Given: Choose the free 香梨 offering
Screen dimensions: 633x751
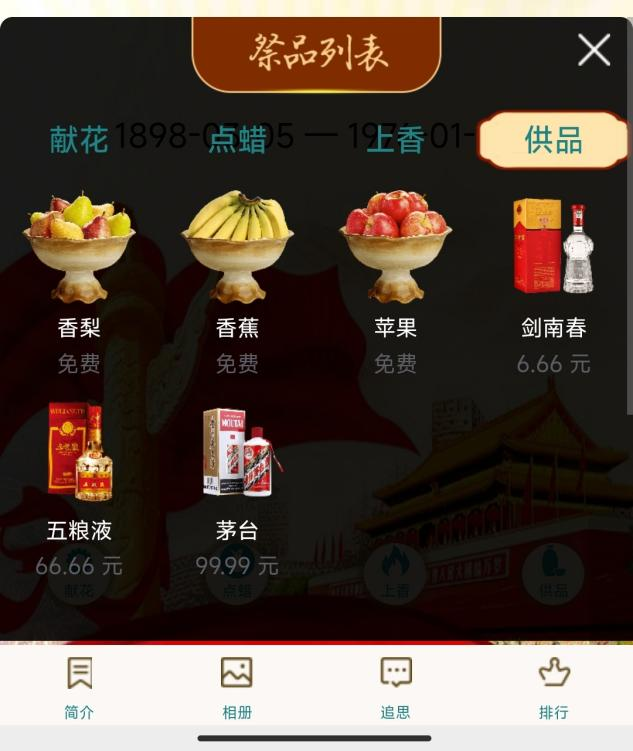Looking at the screenshot, I should tap(79, 250).
